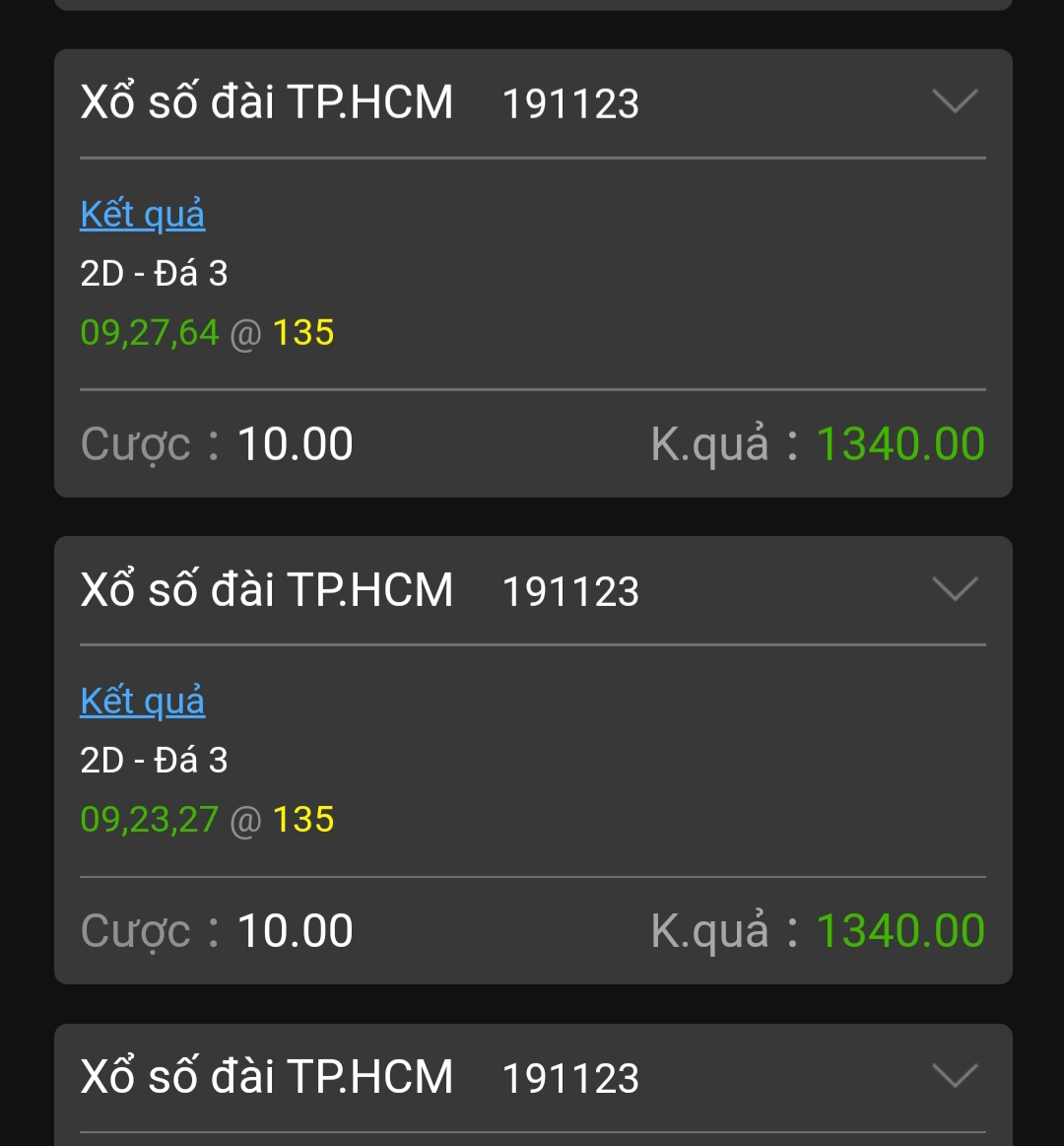Screen dimensions: 1064x1146
Task: Open Kết quả link for bet 09,23,27
Action: pyautogui.click(x=143, y=701)
